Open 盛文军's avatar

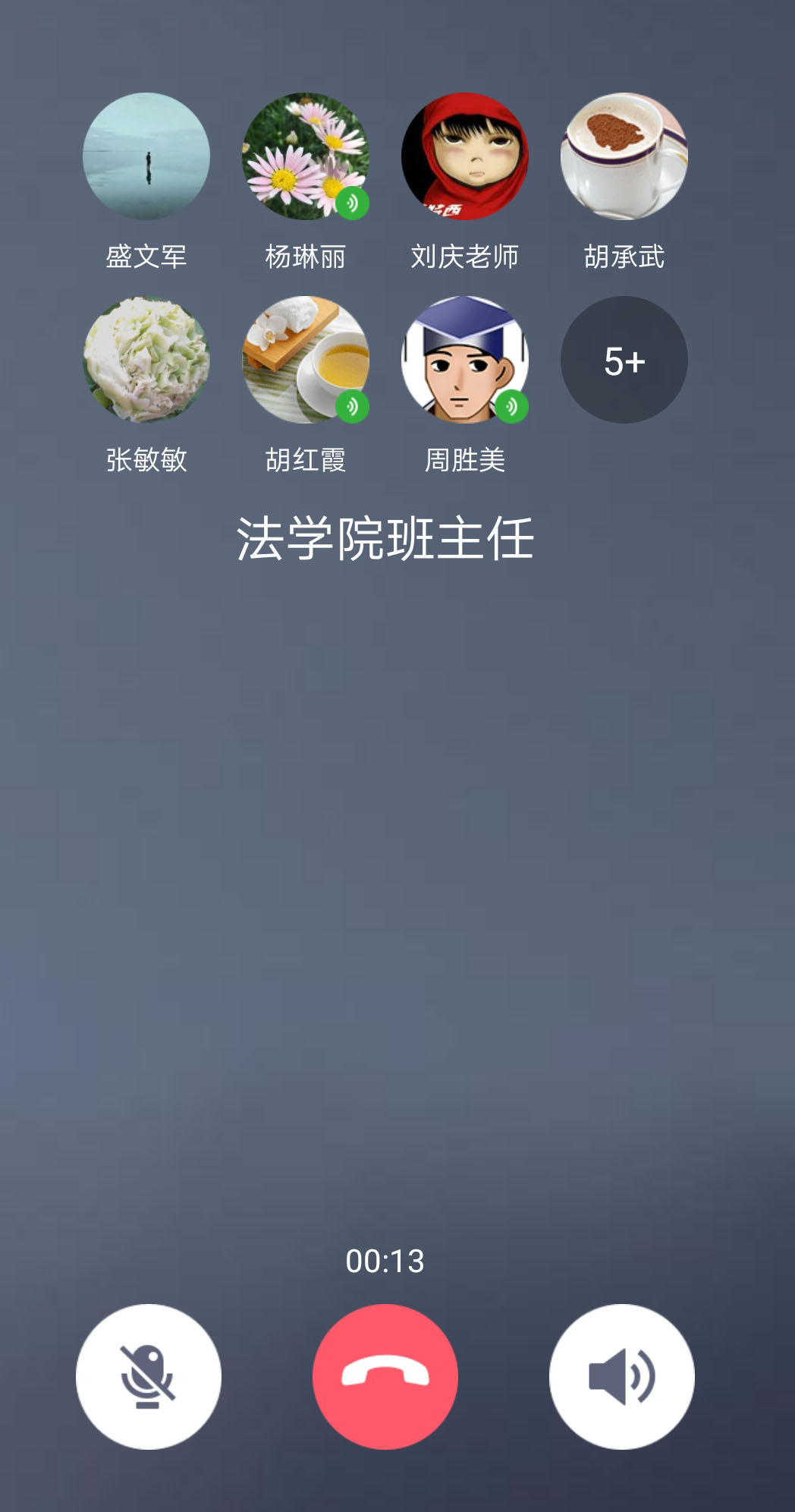[146, 156]
